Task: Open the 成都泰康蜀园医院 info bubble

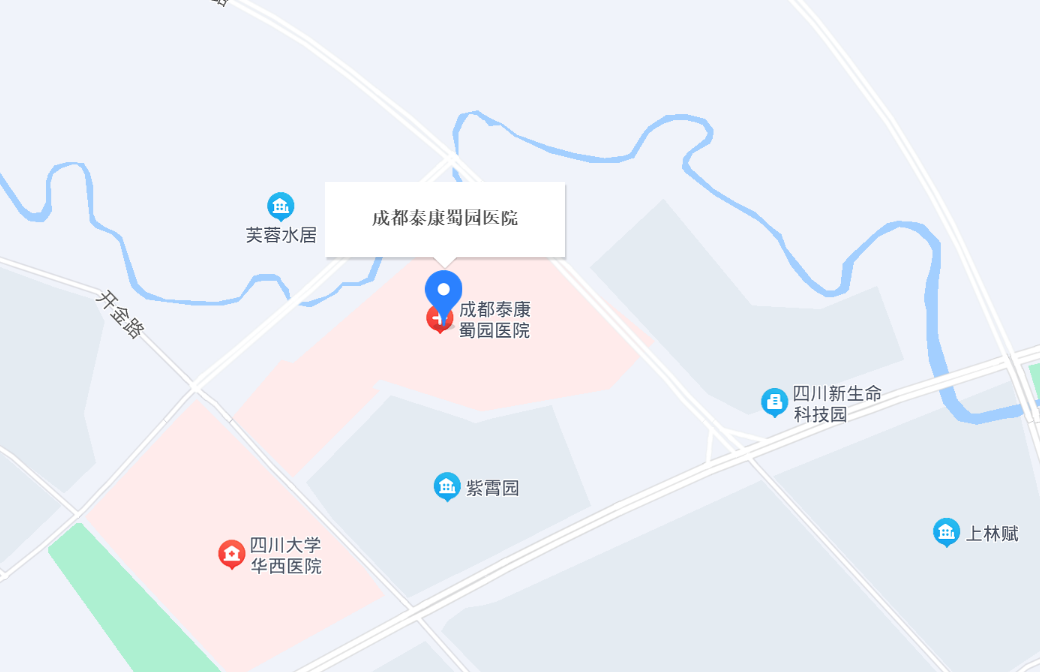Action: click(x=445, y=219)
